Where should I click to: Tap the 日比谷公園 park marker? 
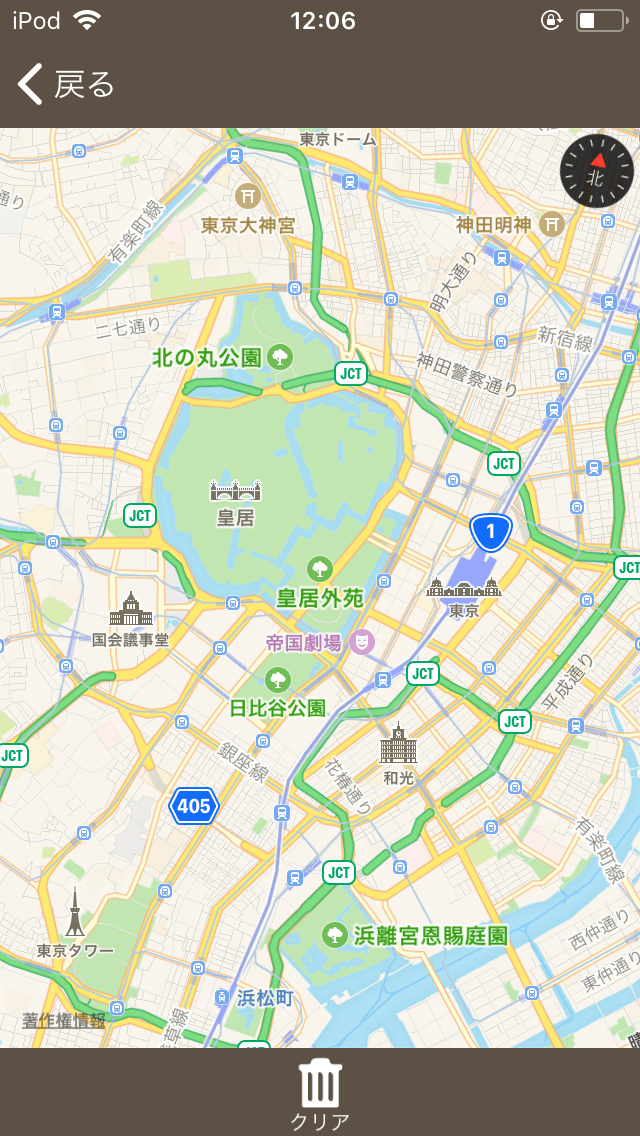pyautogui.click(x=278, y=680)
